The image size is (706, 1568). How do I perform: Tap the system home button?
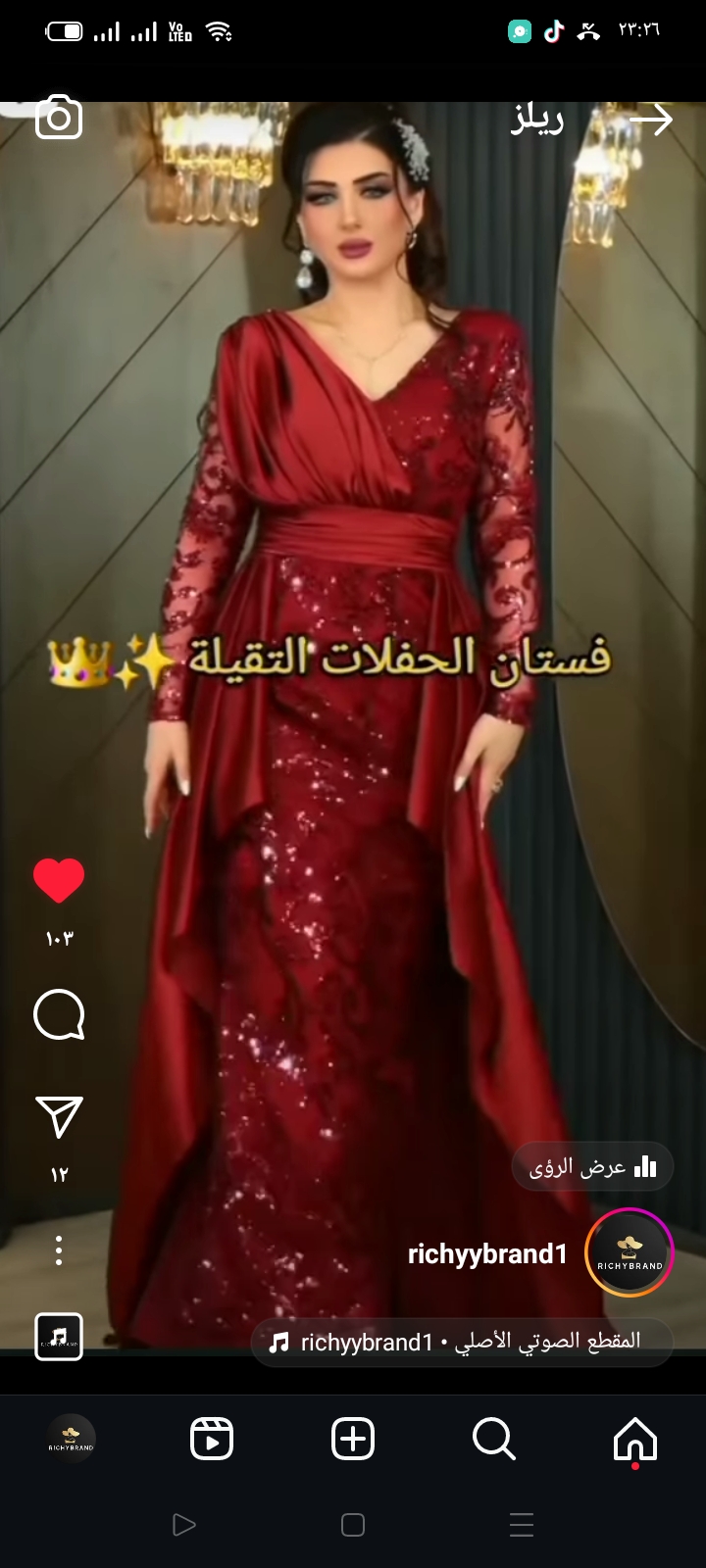tap(353, 1525)
